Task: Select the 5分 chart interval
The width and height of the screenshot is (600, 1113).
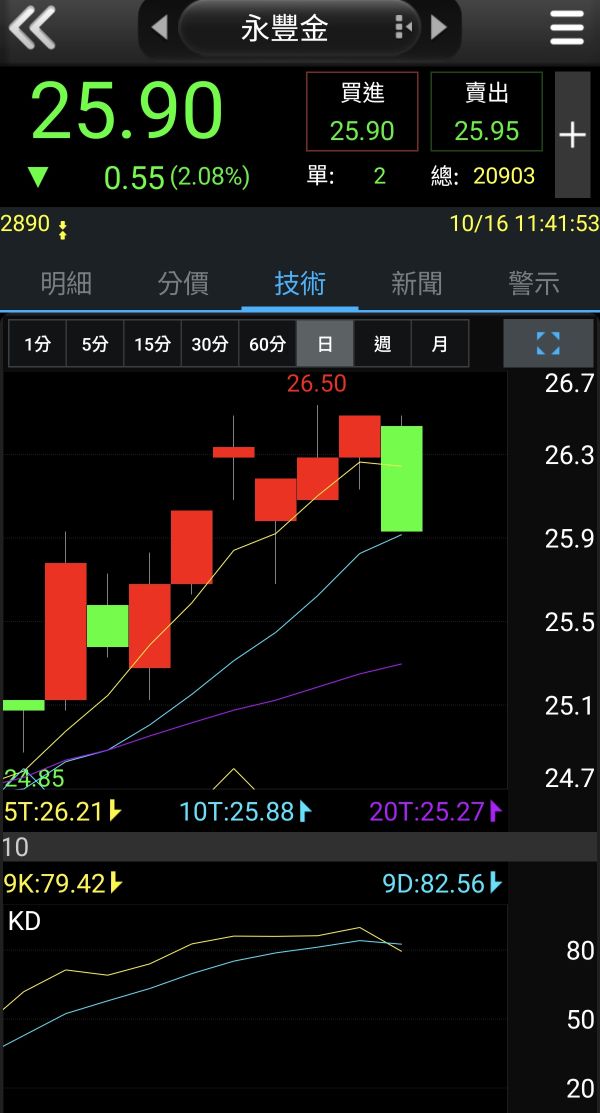Action: pyautogui.click(x=95, y=344)
